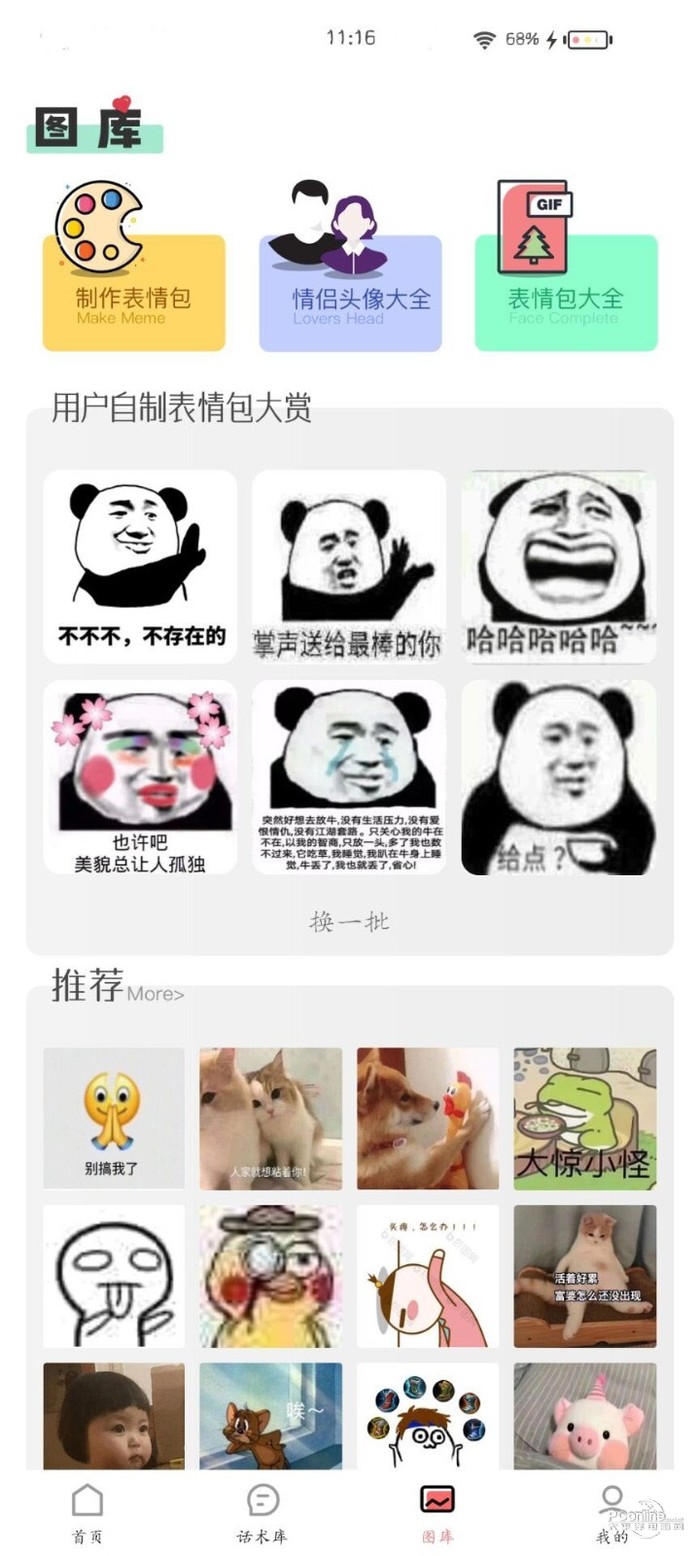
Task: View the 大惊小怪 frog sticker
Action: pyautogui.click(x=585, y=1118)
